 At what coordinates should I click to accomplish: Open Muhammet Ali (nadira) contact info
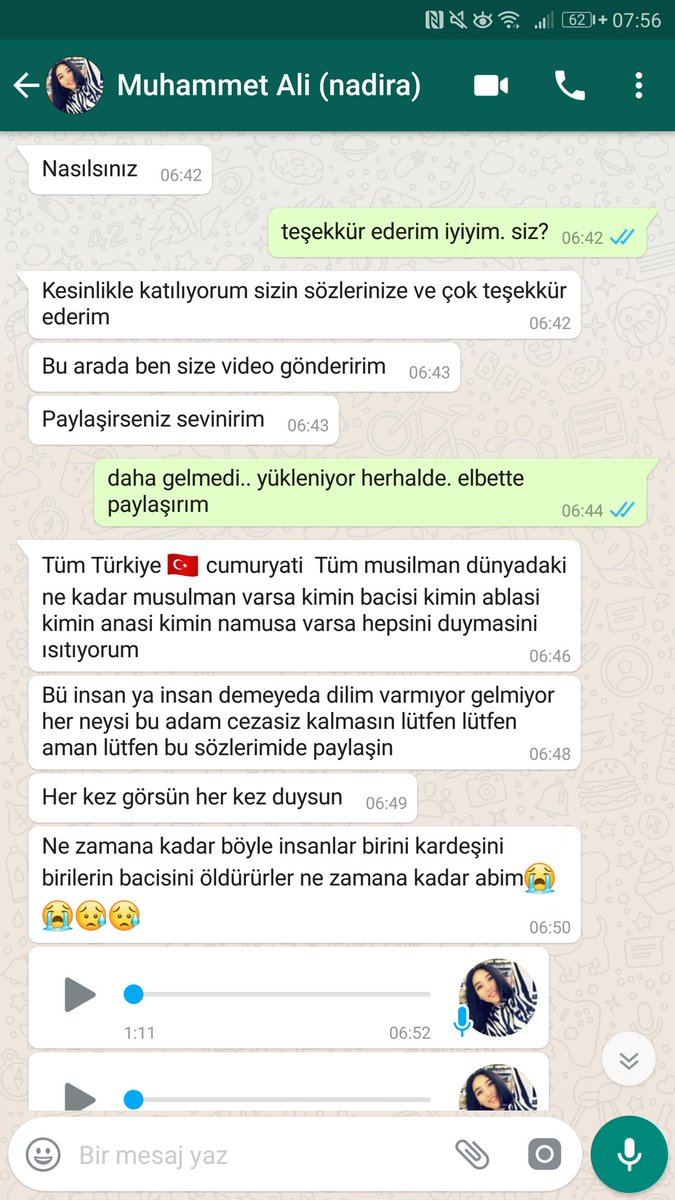(268, 86)
